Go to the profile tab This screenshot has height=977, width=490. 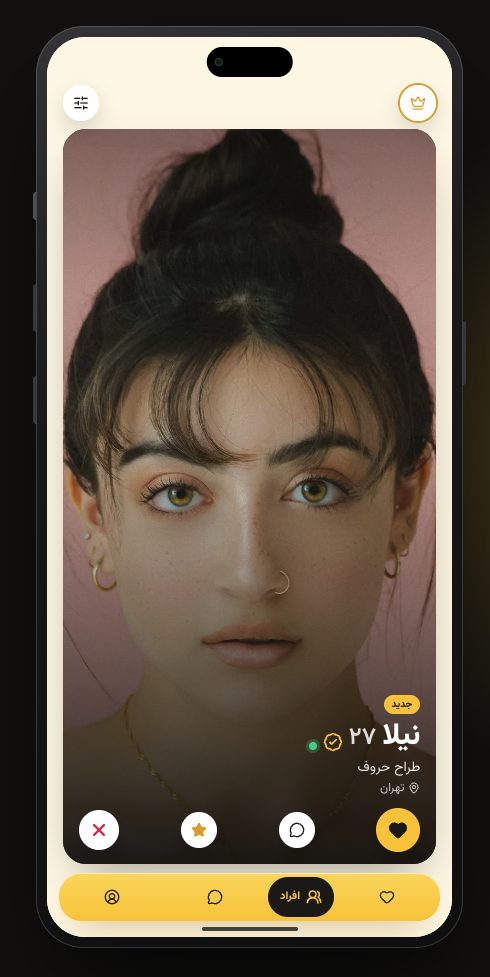tap(112, 897)
